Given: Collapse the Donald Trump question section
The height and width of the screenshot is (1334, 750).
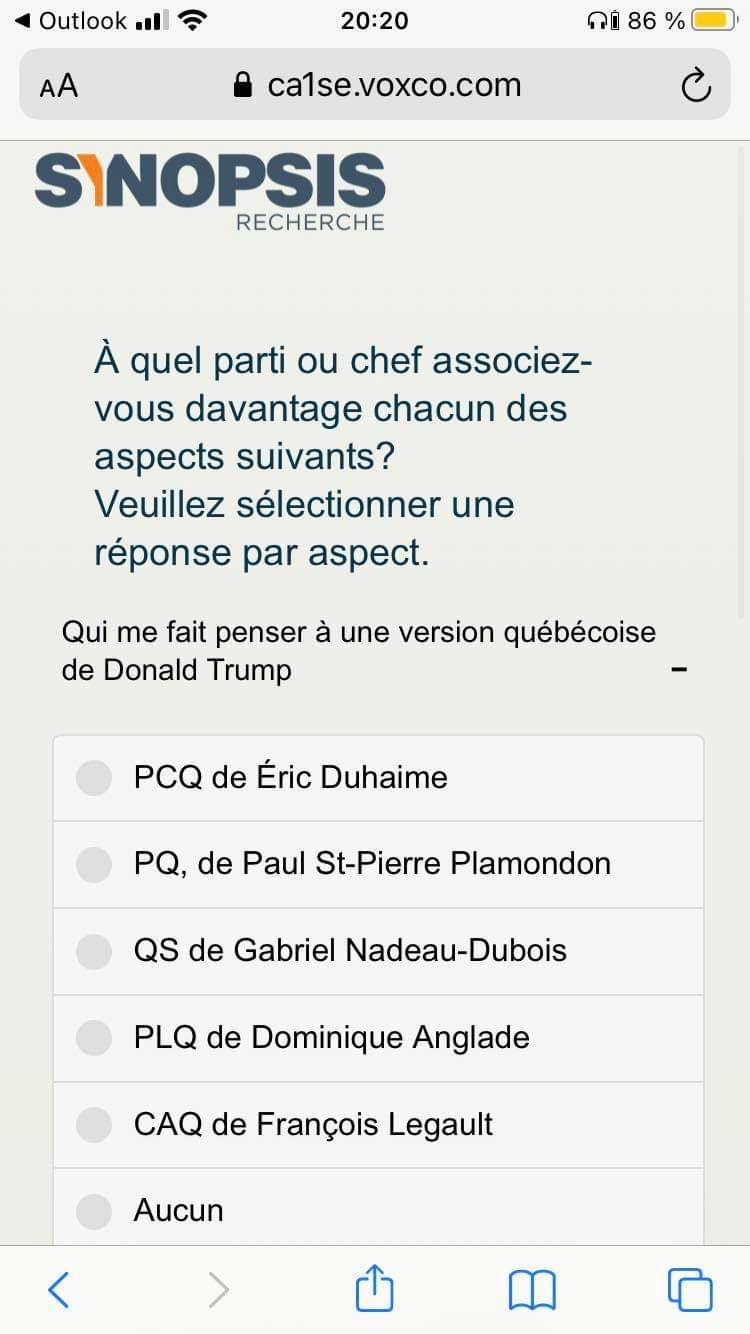Looking at the screenshot, I should [x=679, y=669].
